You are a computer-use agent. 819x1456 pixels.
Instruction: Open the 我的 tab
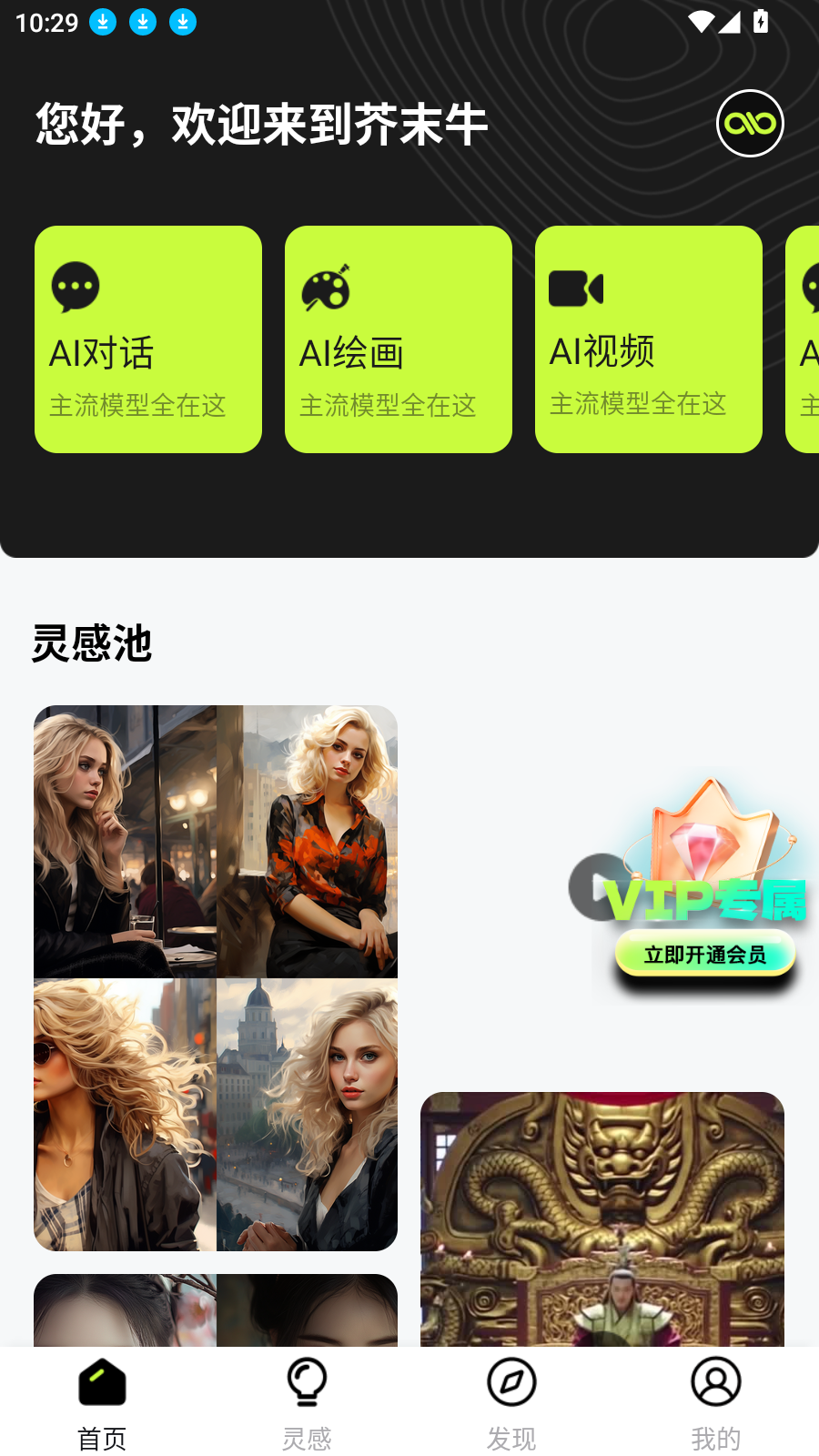coord(716,1403)
